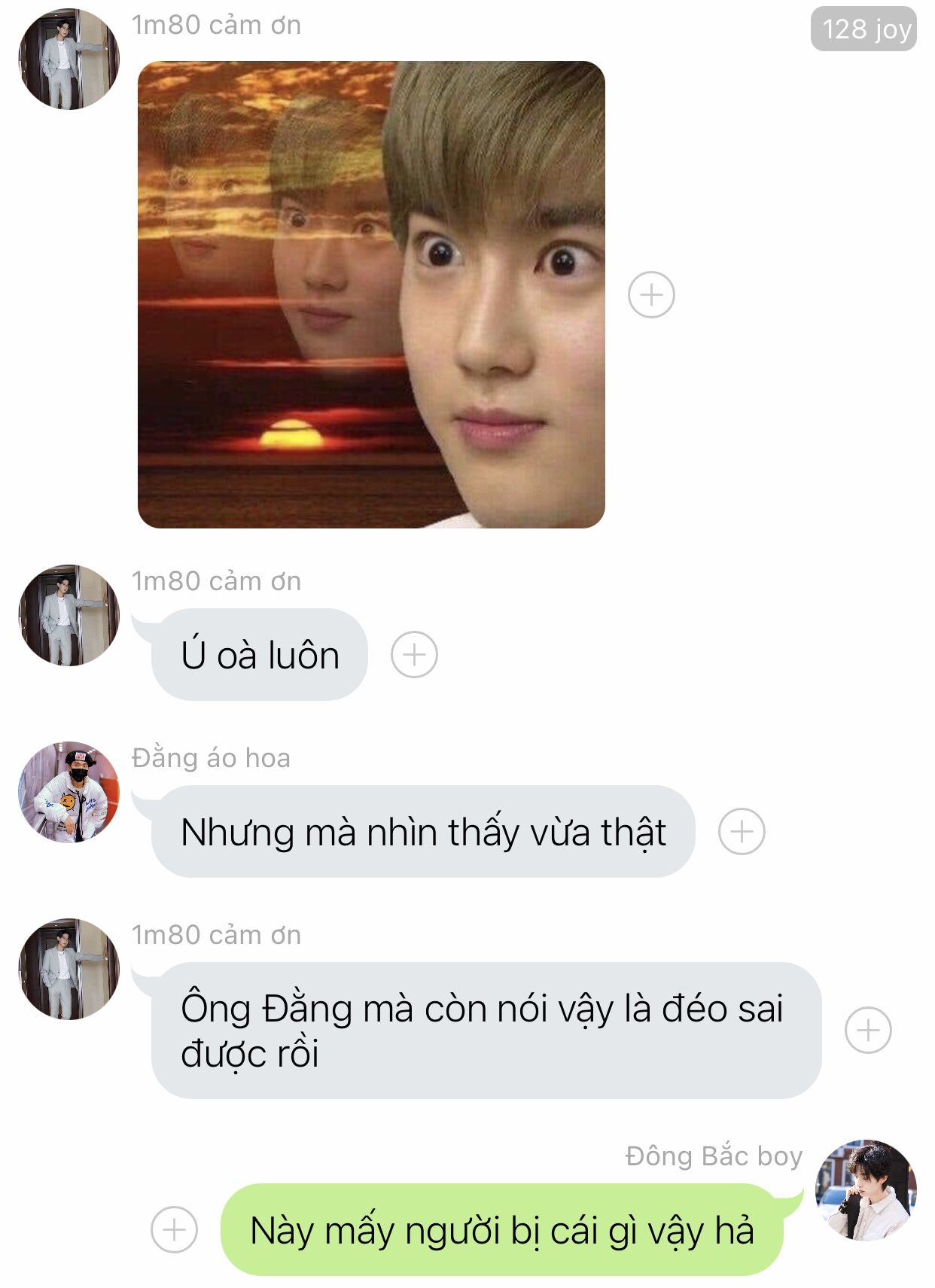Screen dimensions: 935x1288
Task: Tap the 128 joy badge
Action: point(863,29)
